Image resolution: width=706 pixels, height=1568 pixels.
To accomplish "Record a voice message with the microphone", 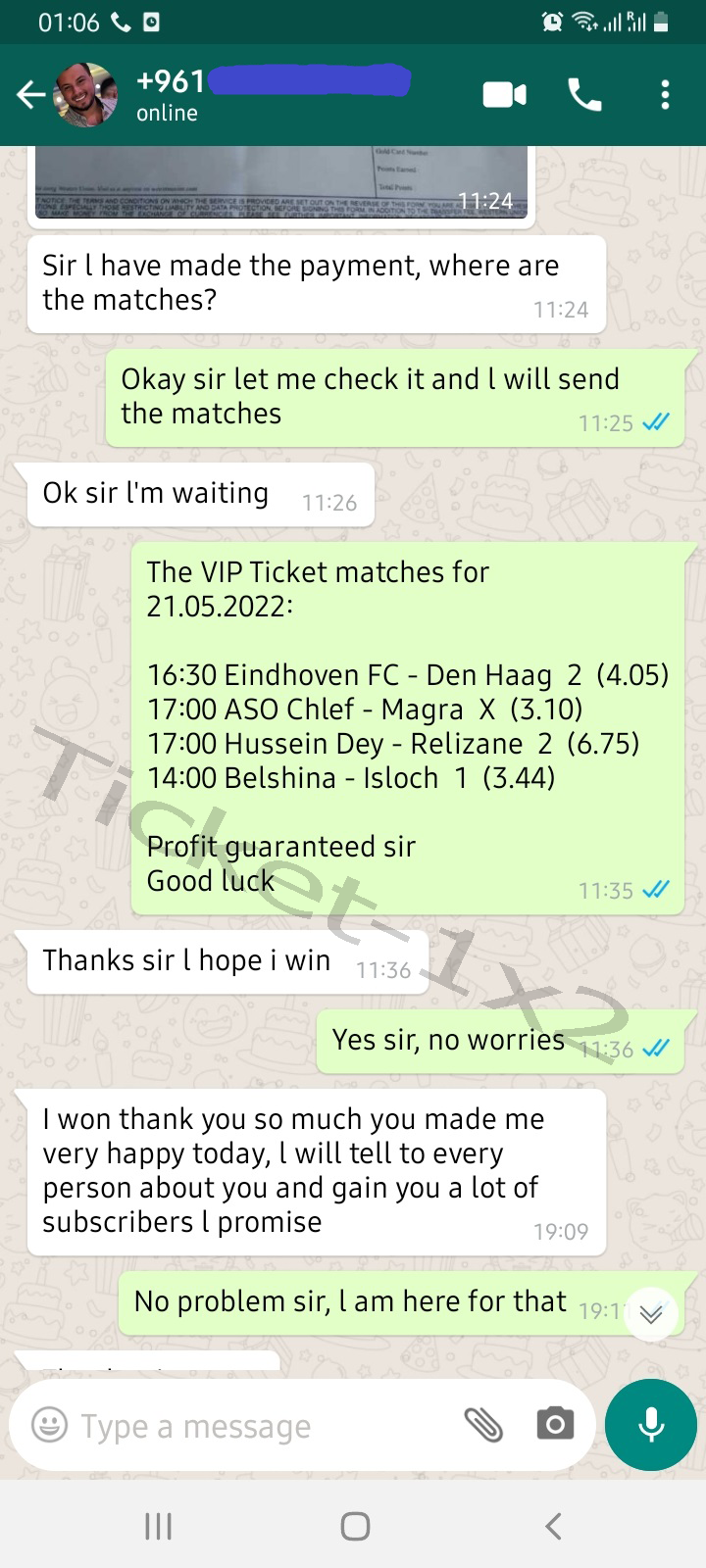I will point(651,1425).
